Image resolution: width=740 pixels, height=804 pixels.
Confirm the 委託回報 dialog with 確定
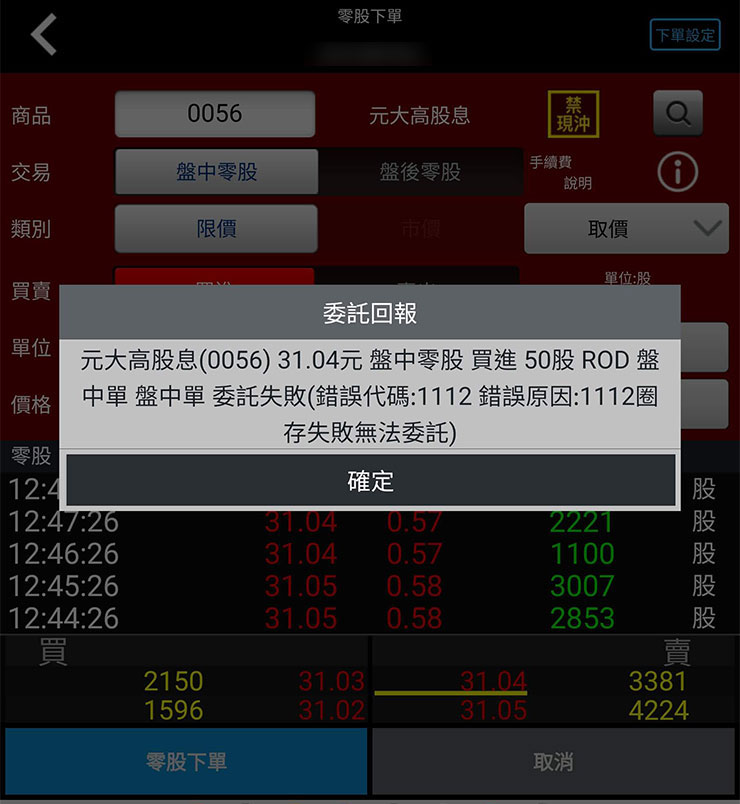click(x=370, y=480)
